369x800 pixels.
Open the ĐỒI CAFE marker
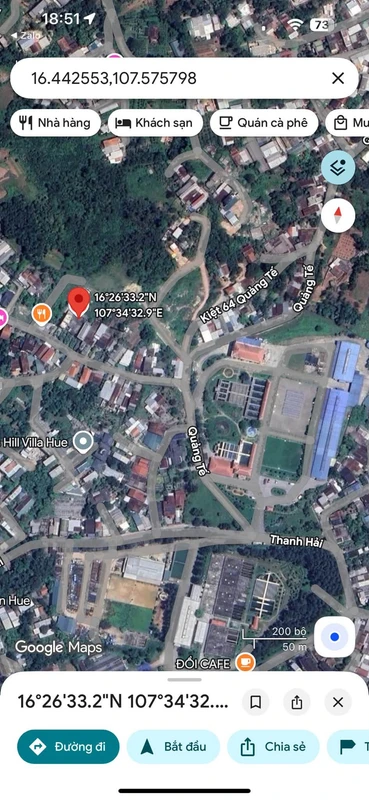coord(246,663)
